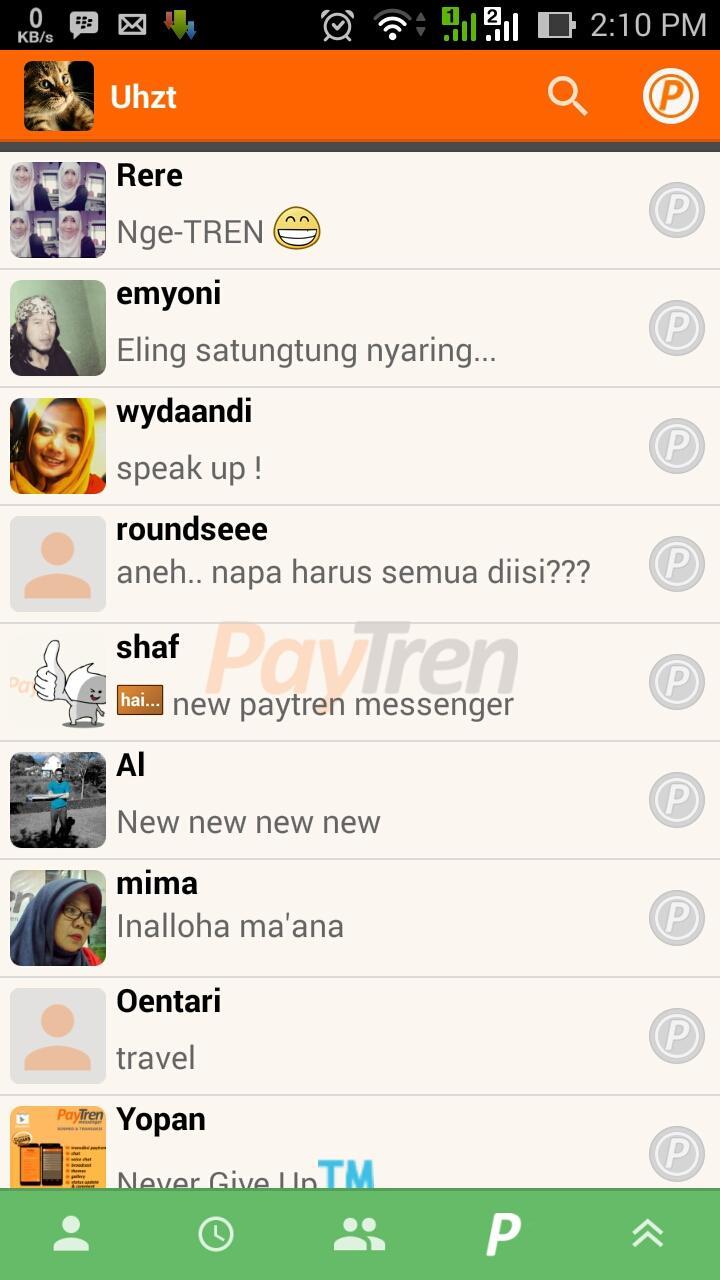Viewport: 720px width, 1280px height.
Task: Tap the Wi-Fi icon in the status bar
Action: (394, 23)
